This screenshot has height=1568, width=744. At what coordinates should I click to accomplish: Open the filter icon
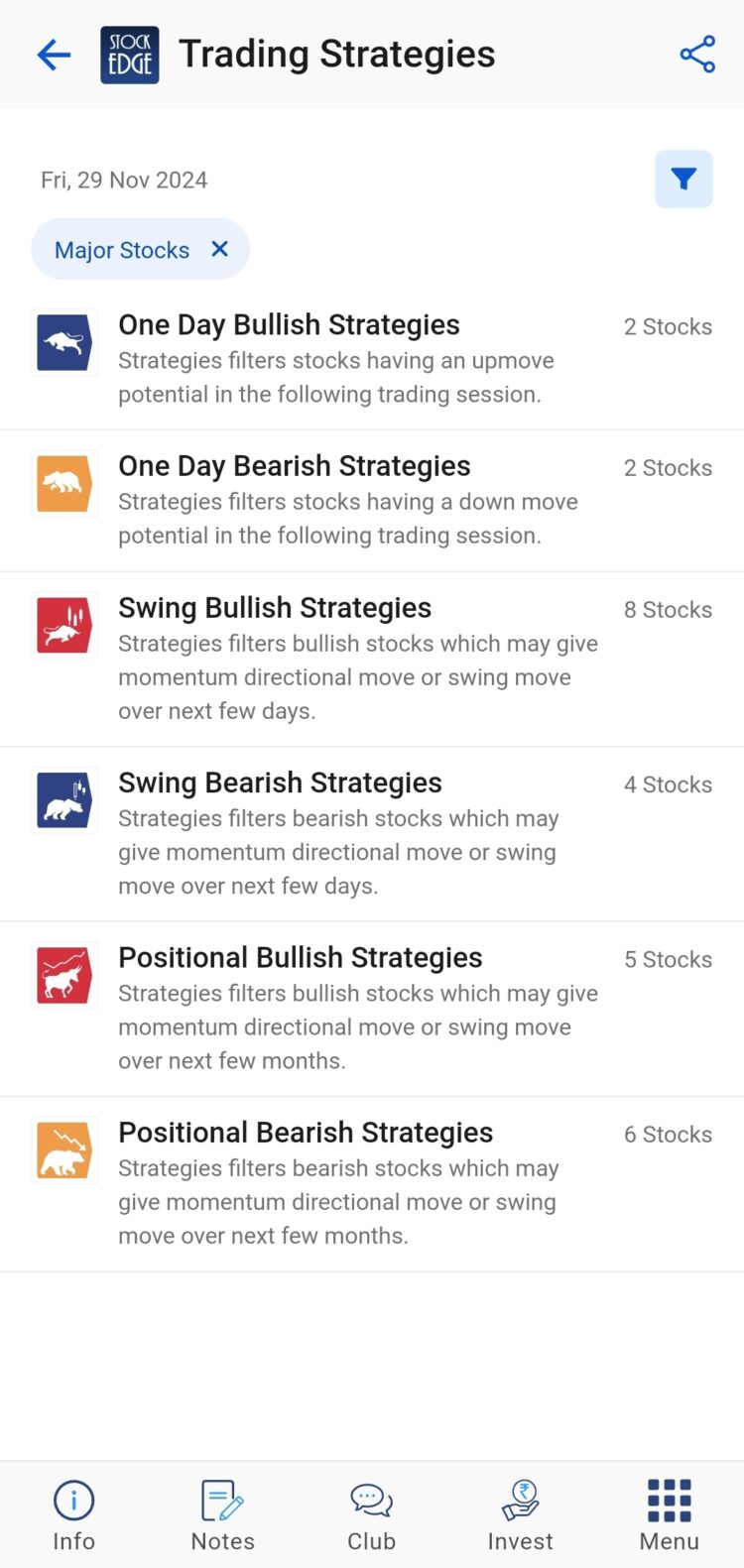click(x=683, y=180)
